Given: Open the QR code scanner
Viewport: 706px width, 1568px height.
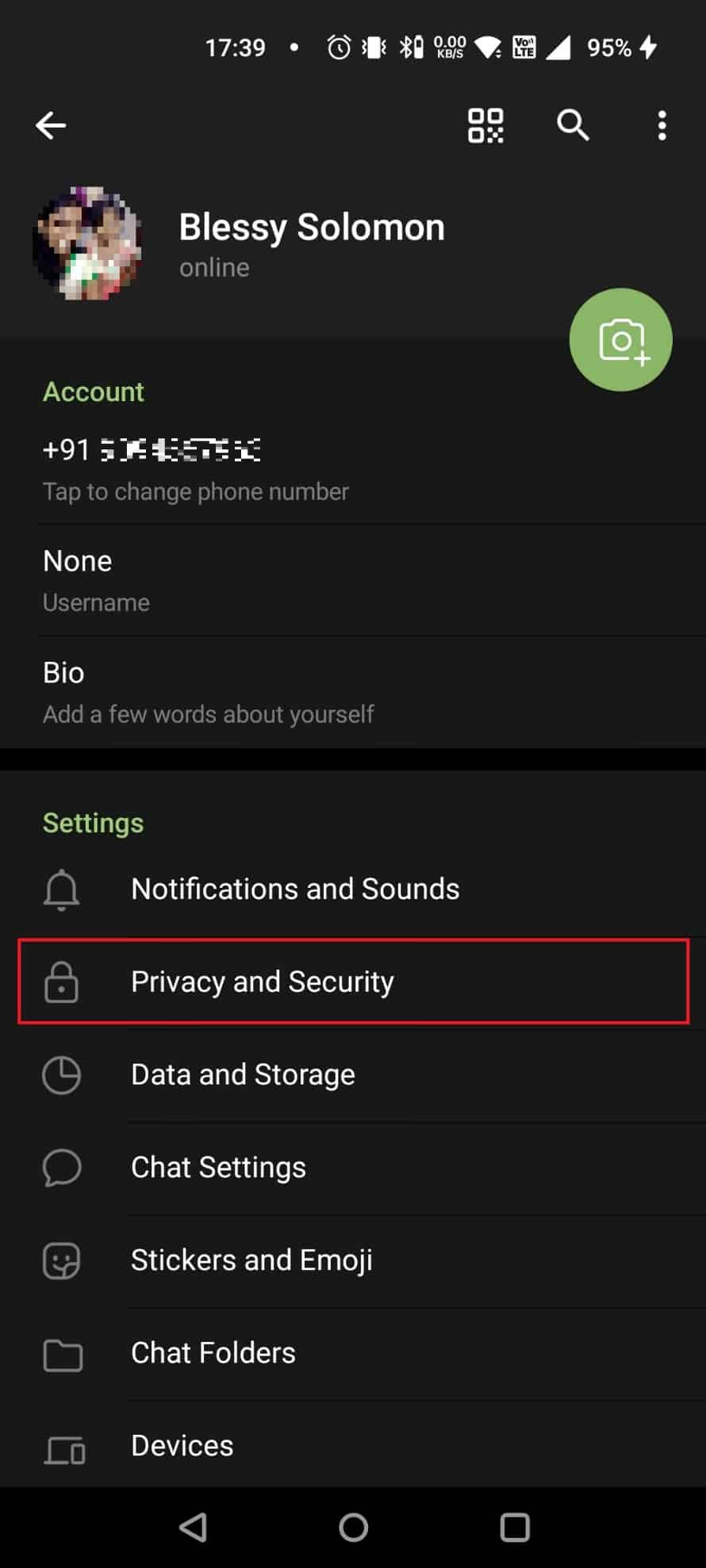Looking at the screenshot, I should click(x=485, y=125).
